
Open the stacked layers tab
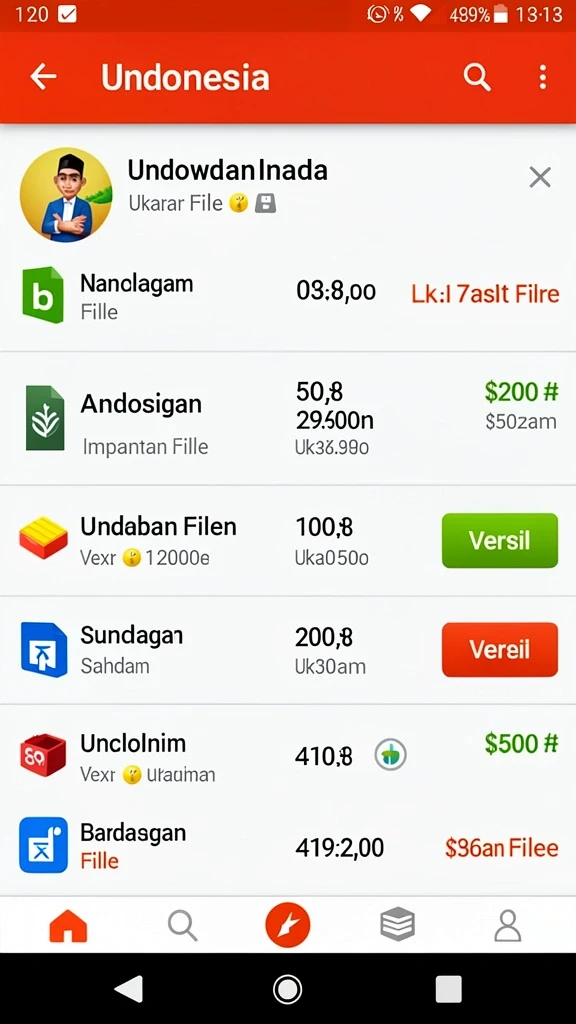click(398, 925)
